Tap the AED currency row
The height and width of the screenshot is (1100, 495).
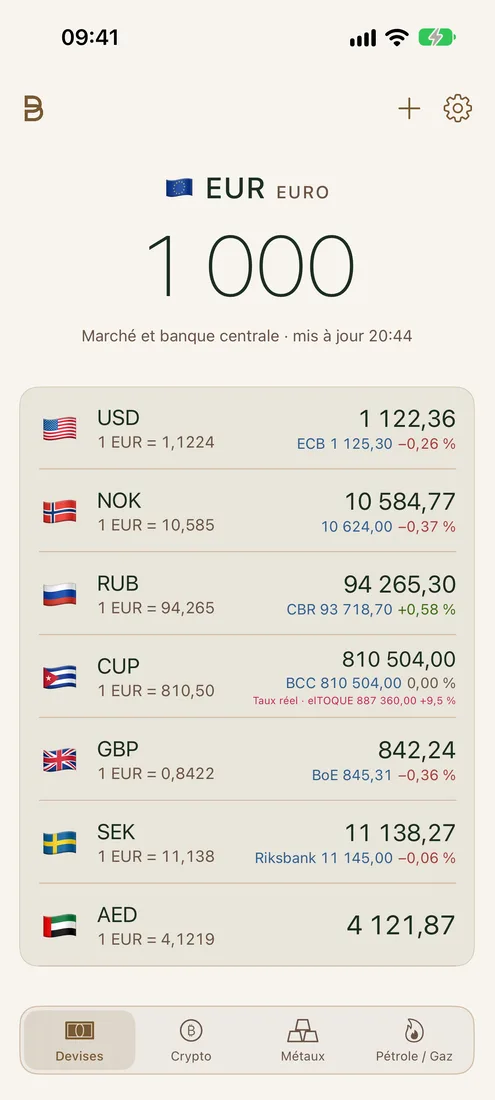pos(247,925)
